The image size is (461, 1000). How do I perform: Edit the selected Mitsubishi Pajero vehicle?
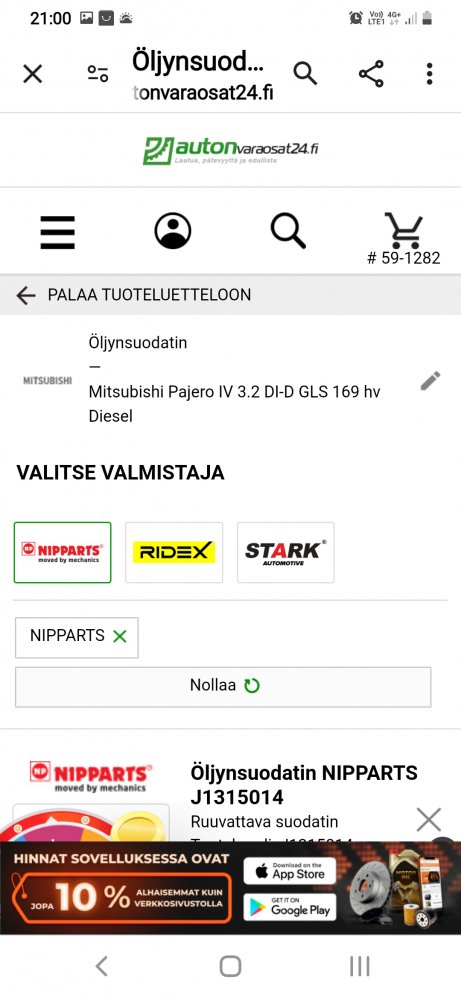pos(430,381)
